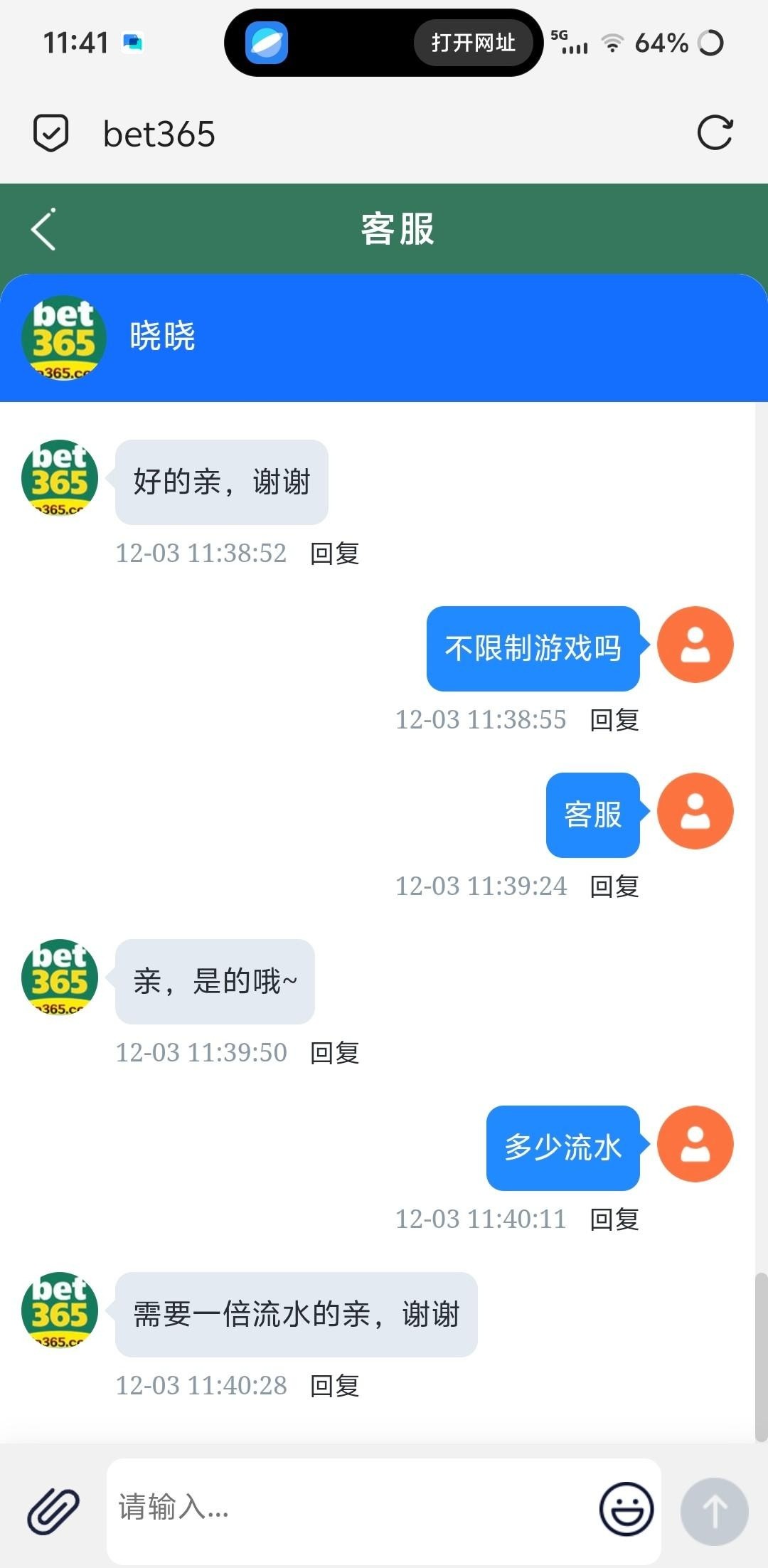768x1568 pixels.
Task: Reply to the message 亲，是的哦~
Action: coord(335,1053)
